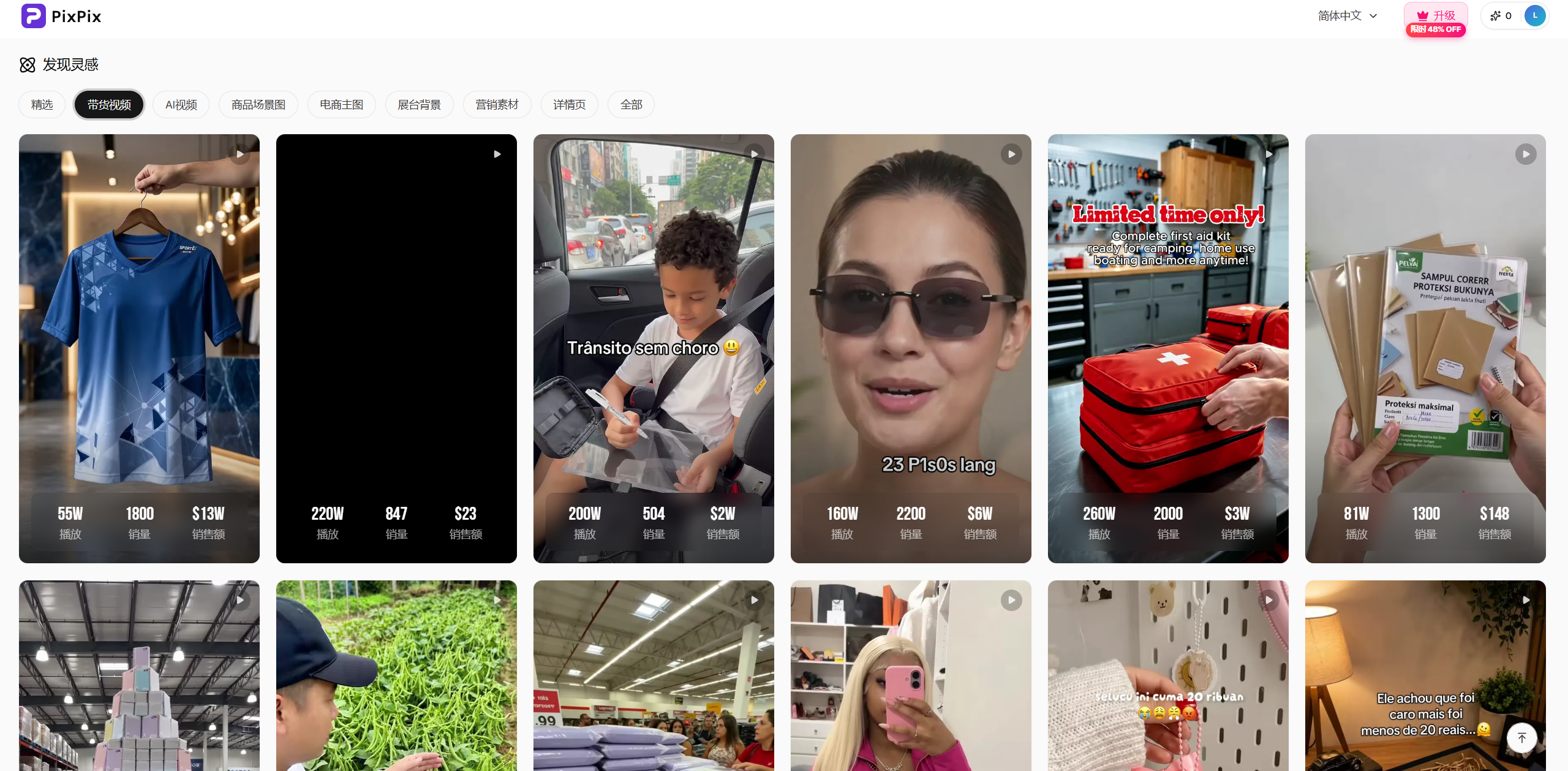The image size is (1568, 771).
Task: Open the Limited time only first aid kit card
Action: click(1169, 349)
